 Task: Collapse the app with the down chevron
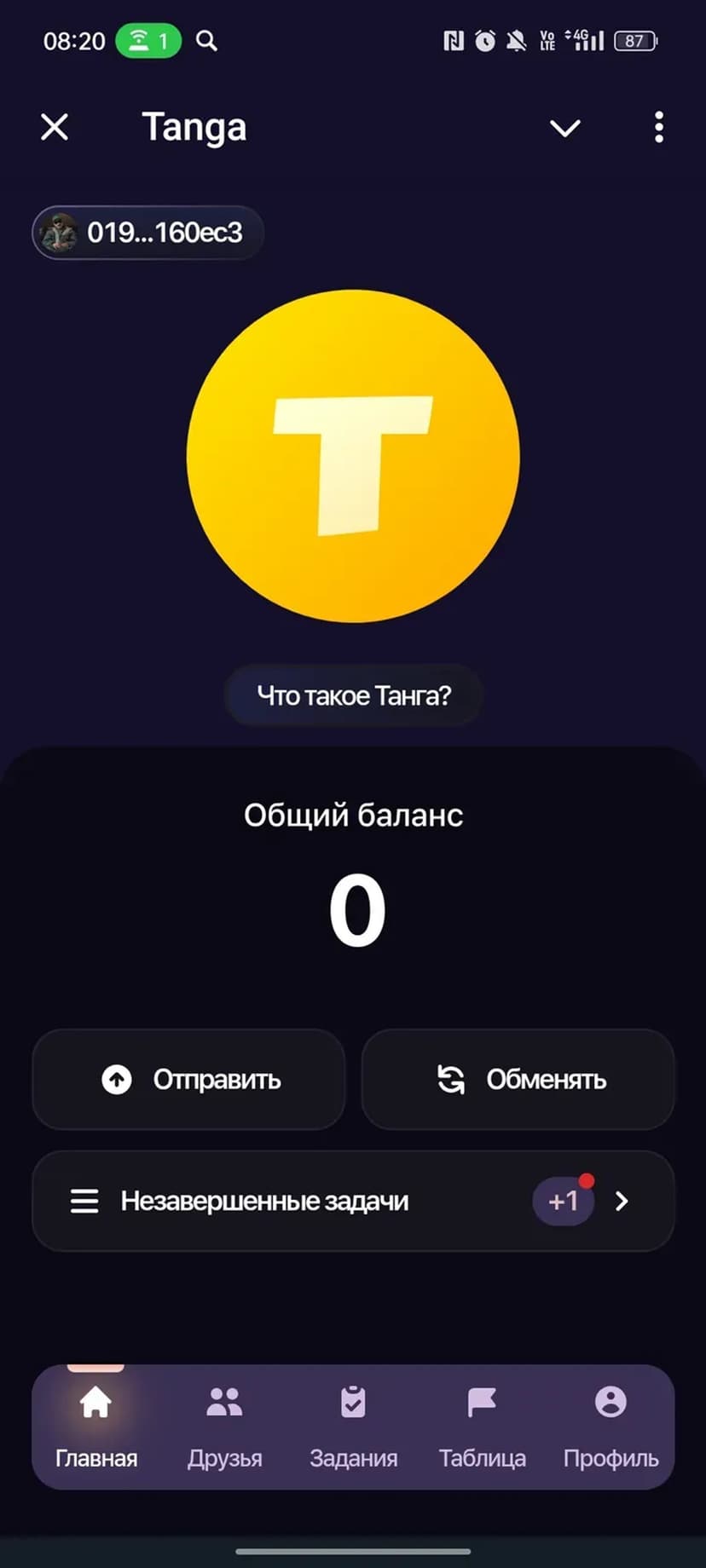(564, 128)
